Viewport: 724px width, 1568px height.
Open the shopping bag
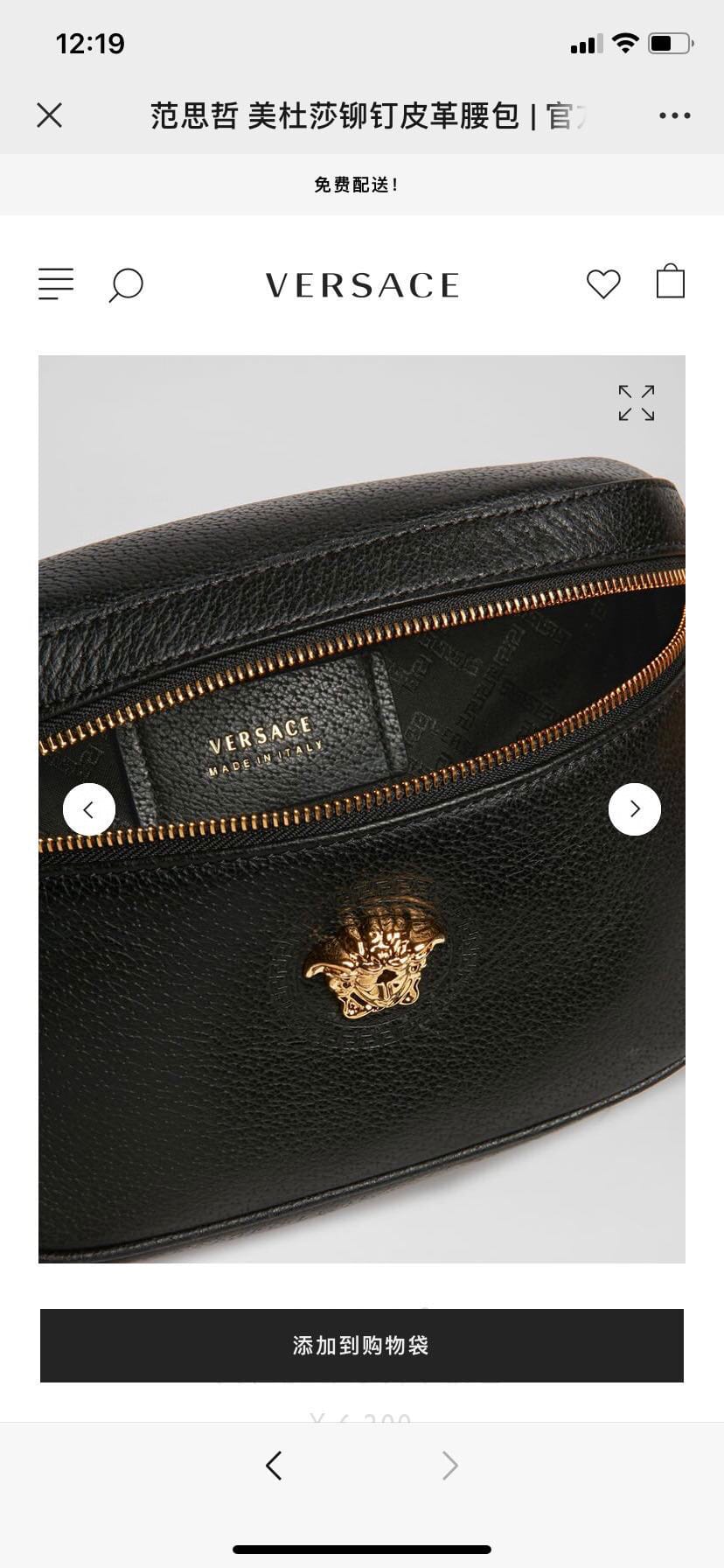point(671,282)
